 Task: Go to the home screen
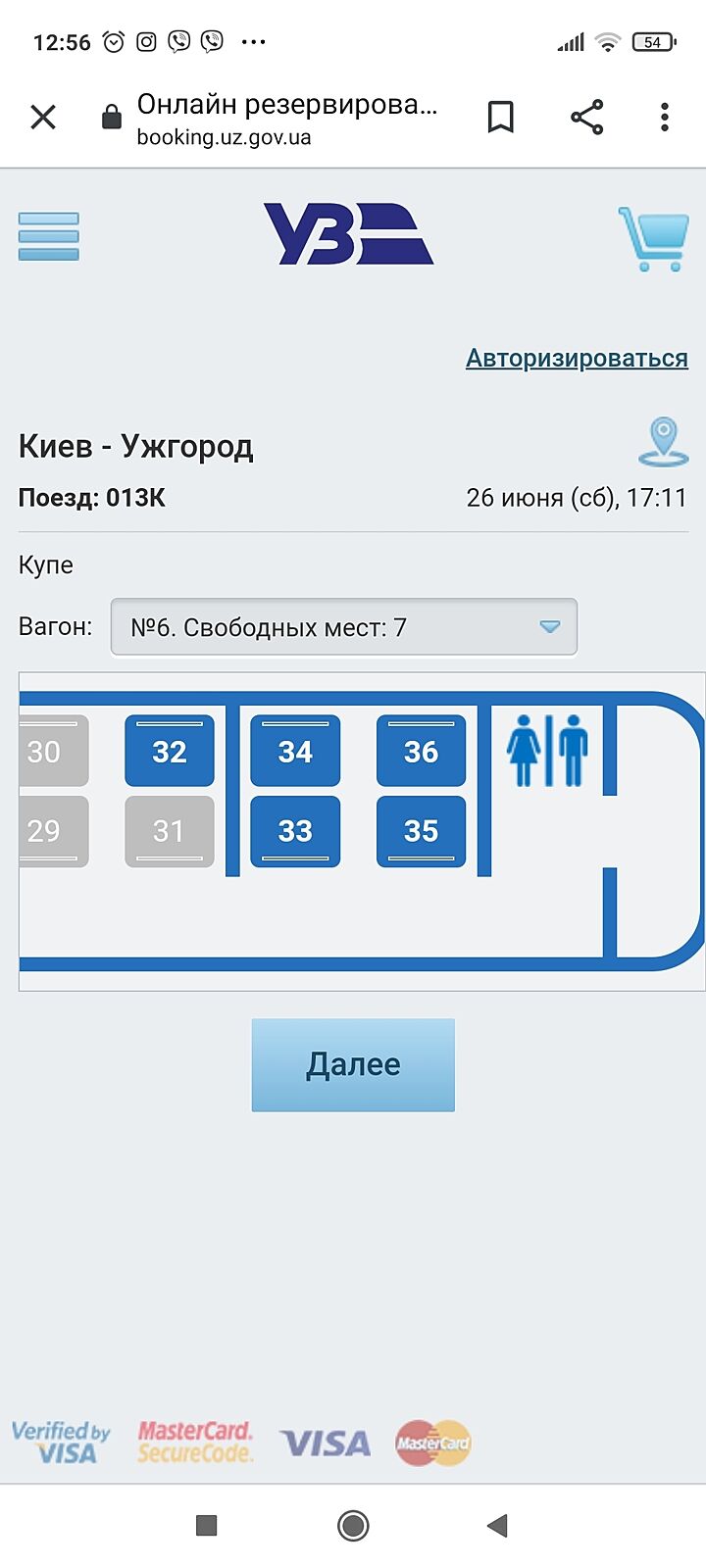pos(353,1525)
